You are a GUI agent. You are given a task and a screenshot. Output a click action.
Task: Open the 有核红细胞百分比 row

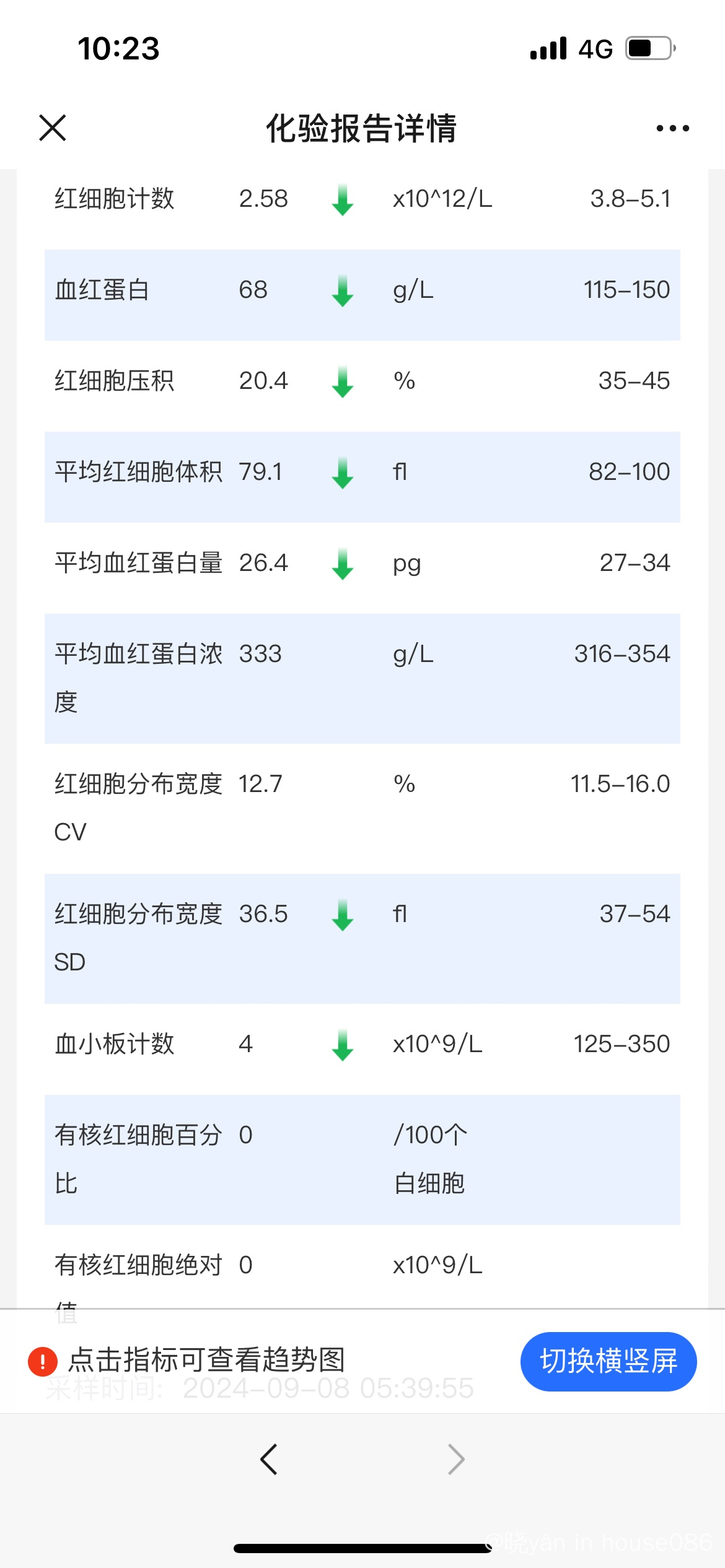coord(362,1160)
